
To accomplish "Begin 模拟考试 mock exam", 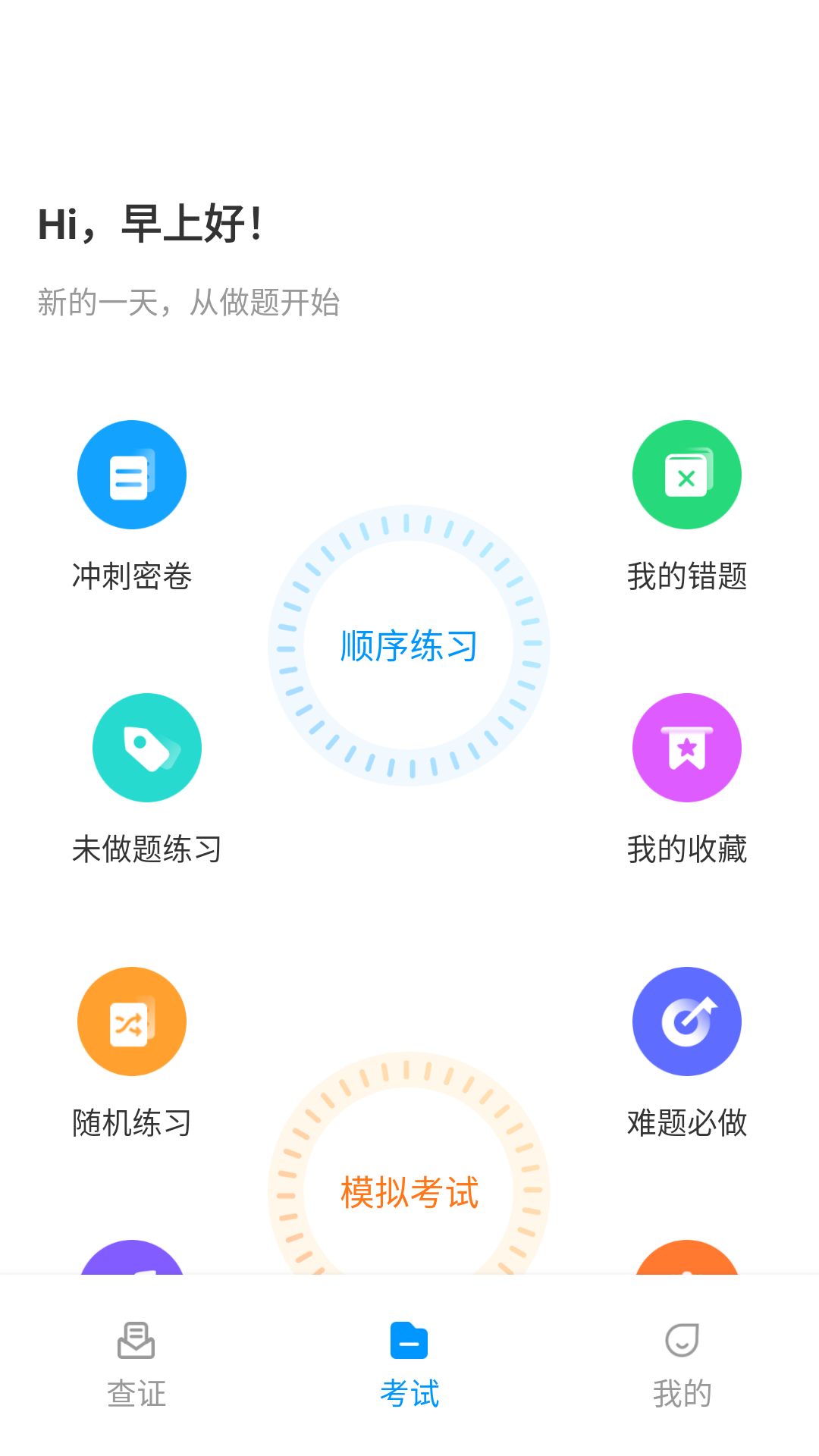I will [x=409, y=1193].
